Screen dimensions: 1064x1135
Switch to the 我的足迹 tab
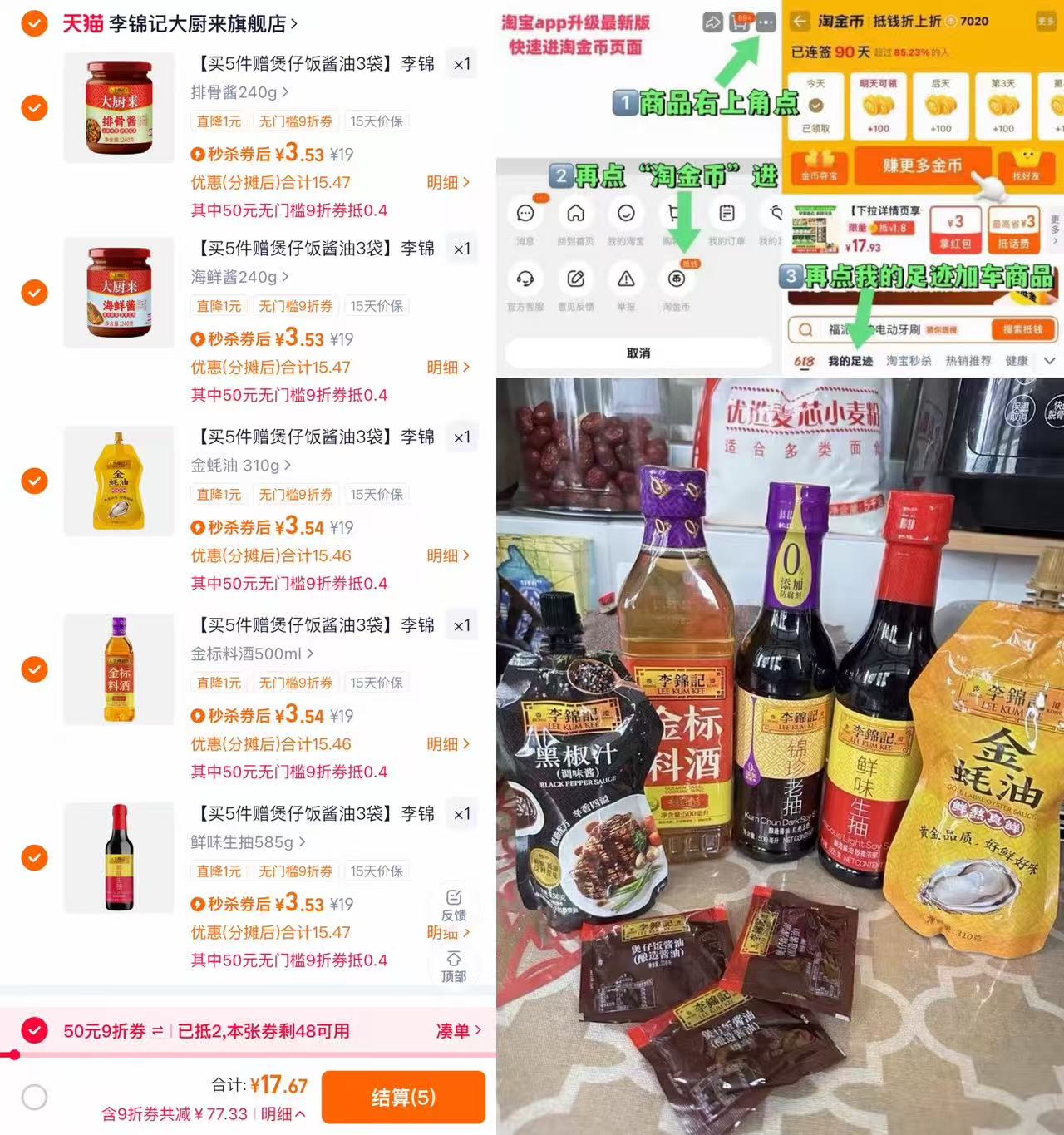point(851,361)
